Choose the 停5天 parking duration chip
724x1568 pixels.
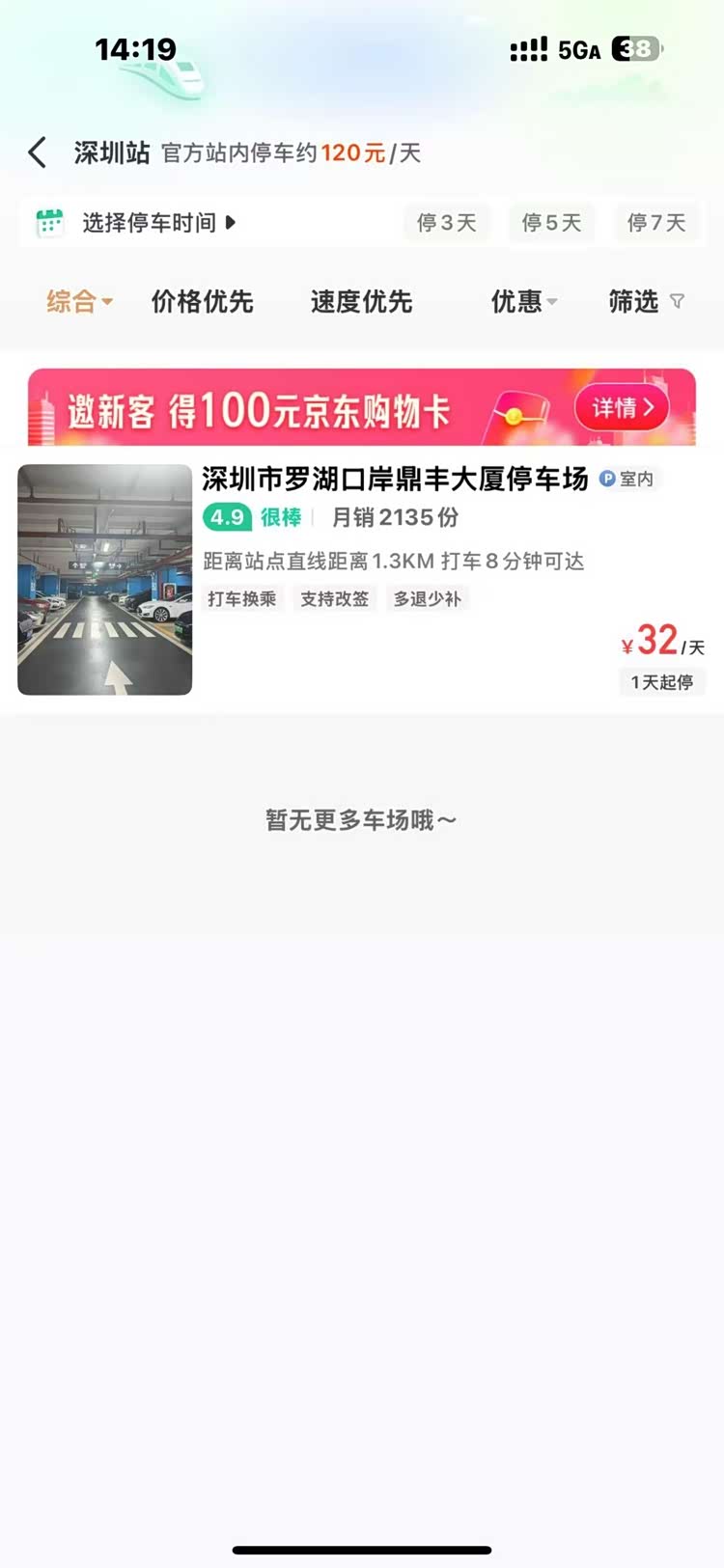pyautogui.click(x=551, y=223)
